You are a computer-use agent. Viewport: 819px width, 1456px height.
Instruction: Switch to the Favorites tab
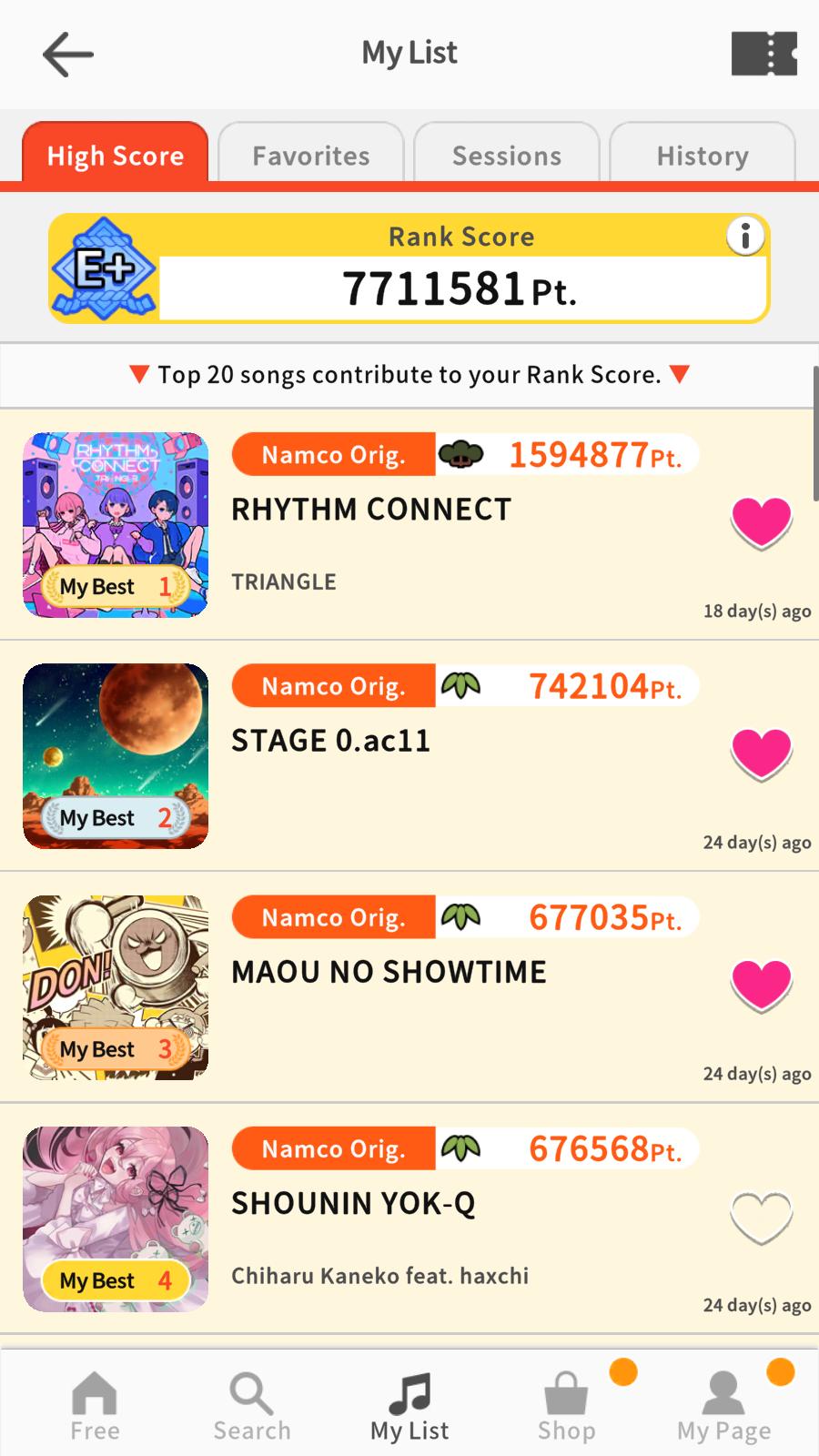point(311,155)
